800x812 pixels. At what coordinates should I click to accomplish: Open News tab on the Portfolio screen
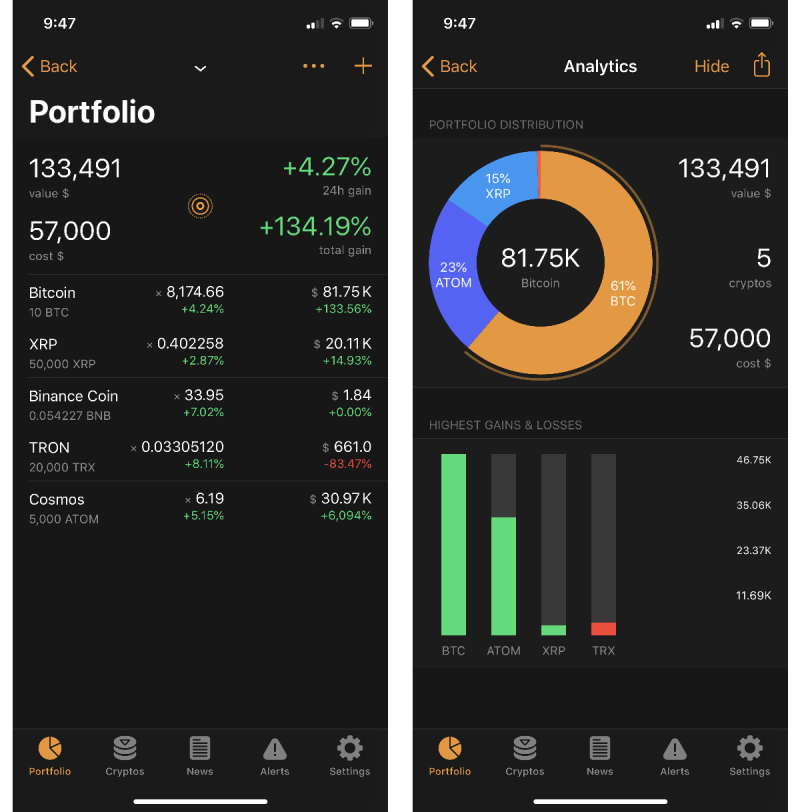(200, 755)
